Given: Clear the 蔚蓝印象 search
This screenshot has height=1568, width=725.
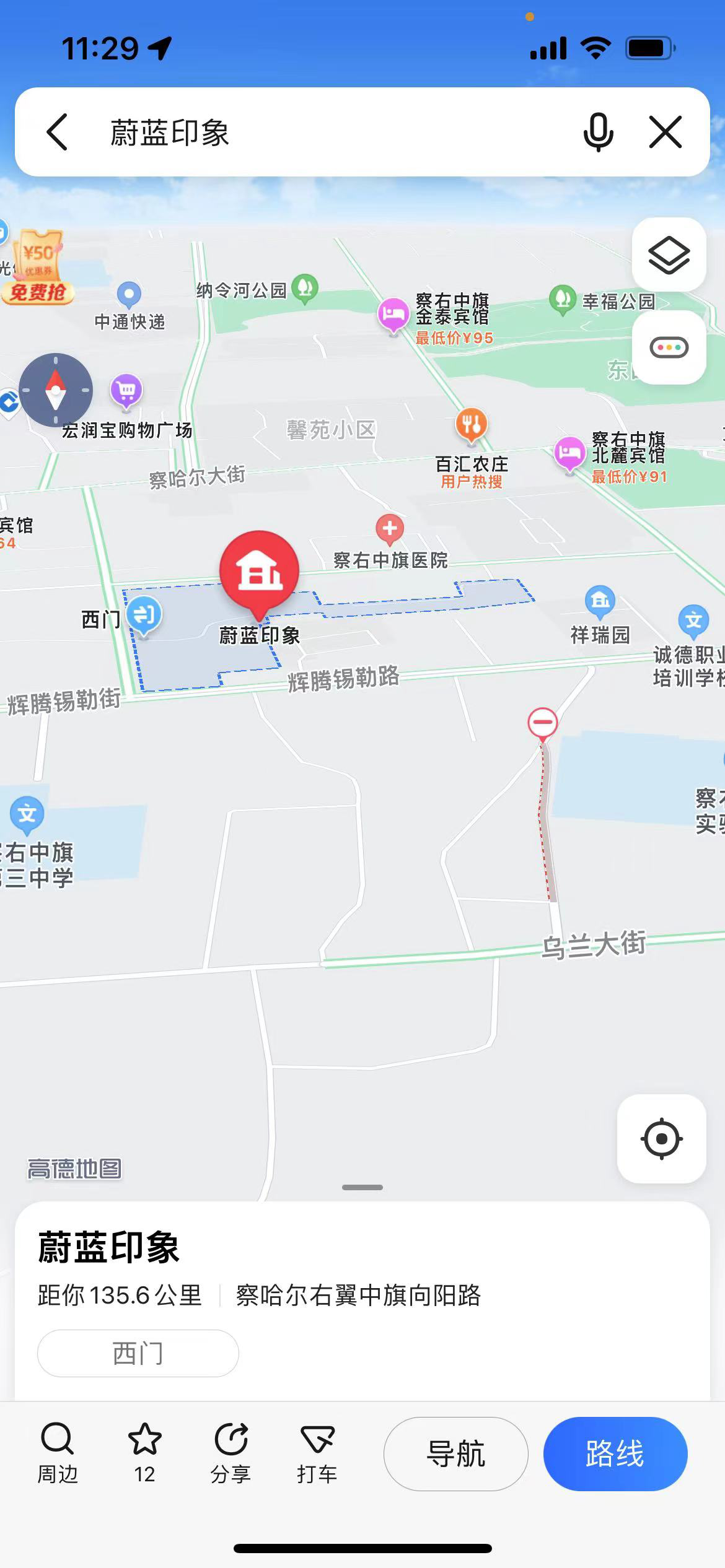Looking at the screenshot, I should click(666, 132).
